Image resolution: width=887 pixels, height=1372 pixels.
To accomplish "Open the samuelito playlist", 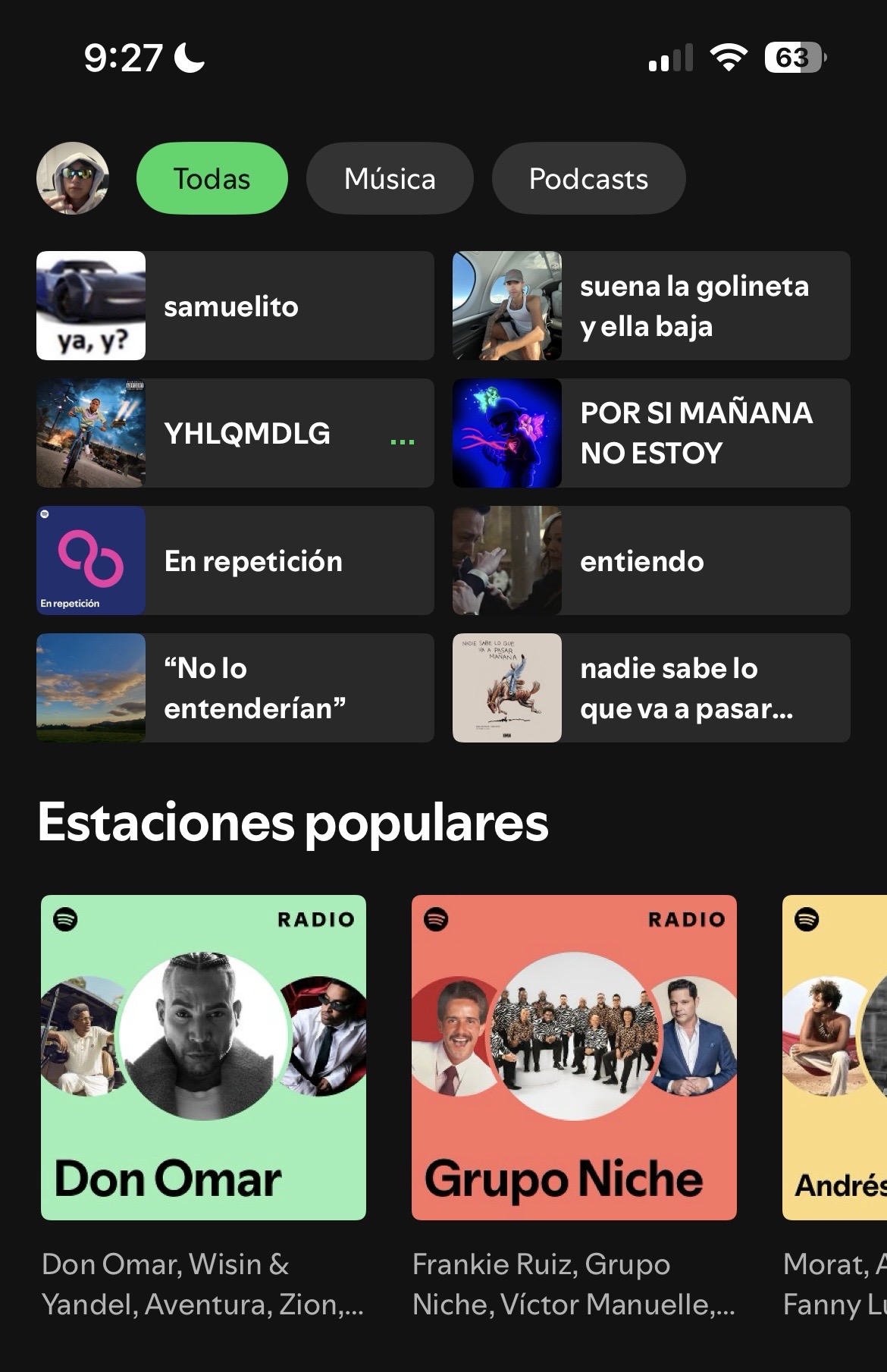I will (235, 306).
